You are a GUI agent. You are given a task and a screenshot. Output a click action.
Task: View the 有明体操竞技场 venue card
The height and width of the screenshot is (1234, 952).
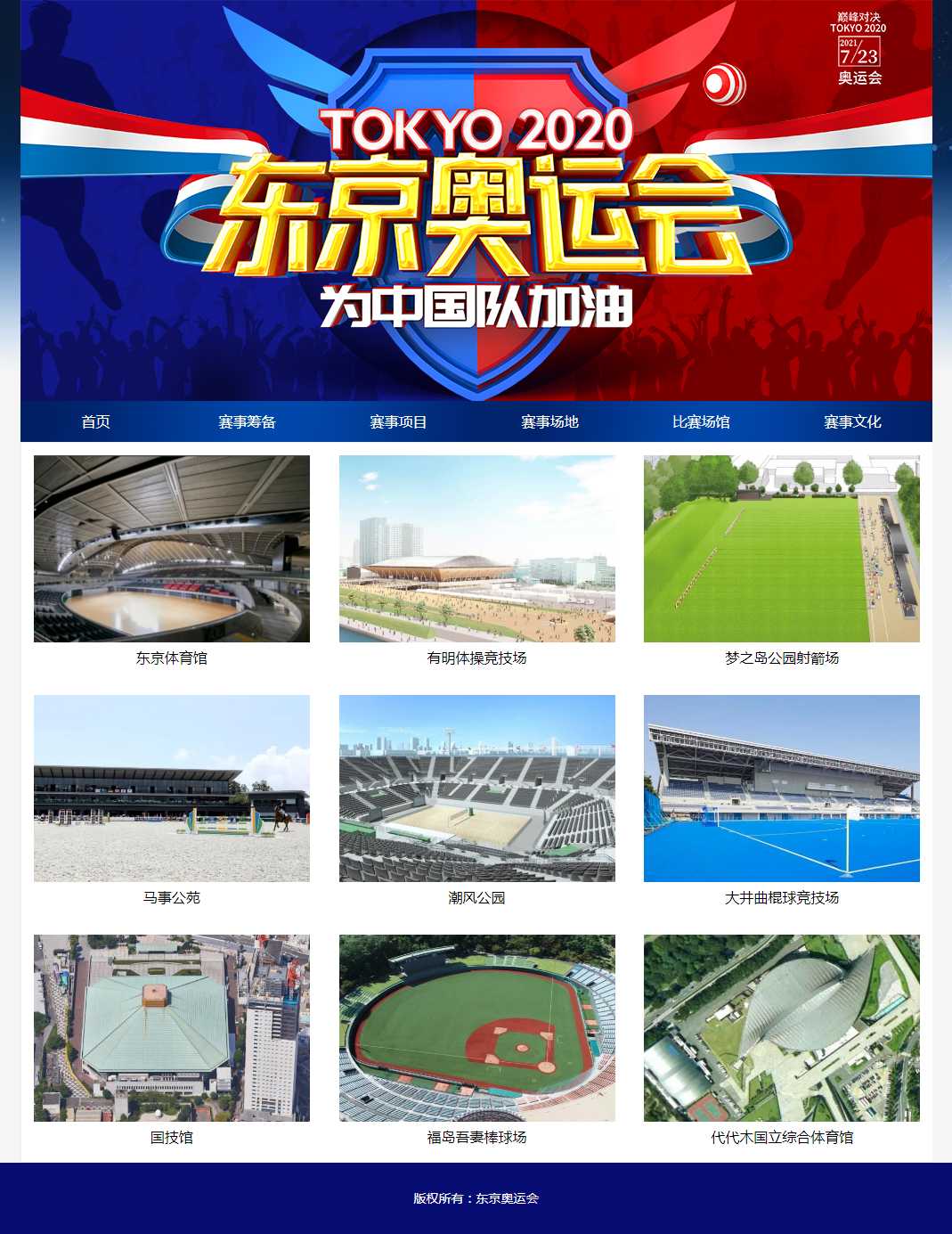pyautogui.click(x=476, y=549)
